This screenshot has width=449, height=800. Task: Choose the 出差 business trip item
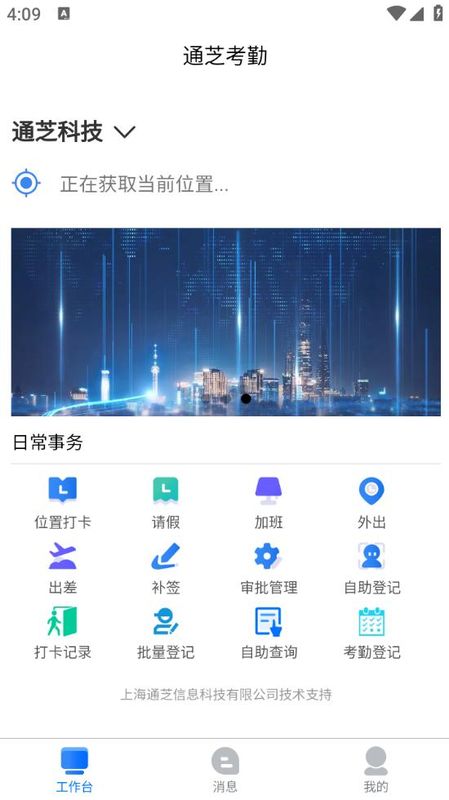63,568
